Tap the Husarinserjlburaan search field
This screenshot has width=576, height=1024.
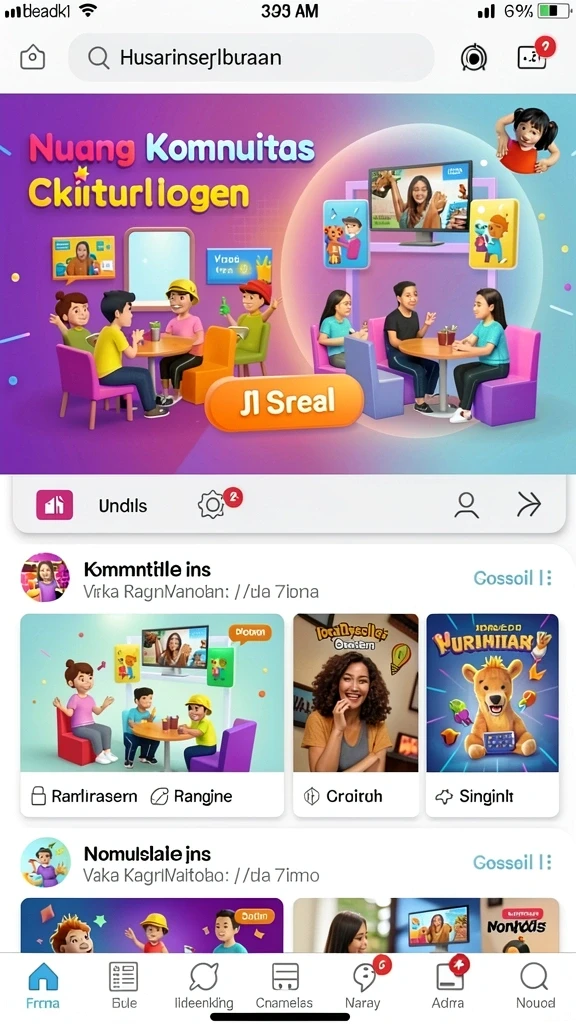[x=251, y=57]
